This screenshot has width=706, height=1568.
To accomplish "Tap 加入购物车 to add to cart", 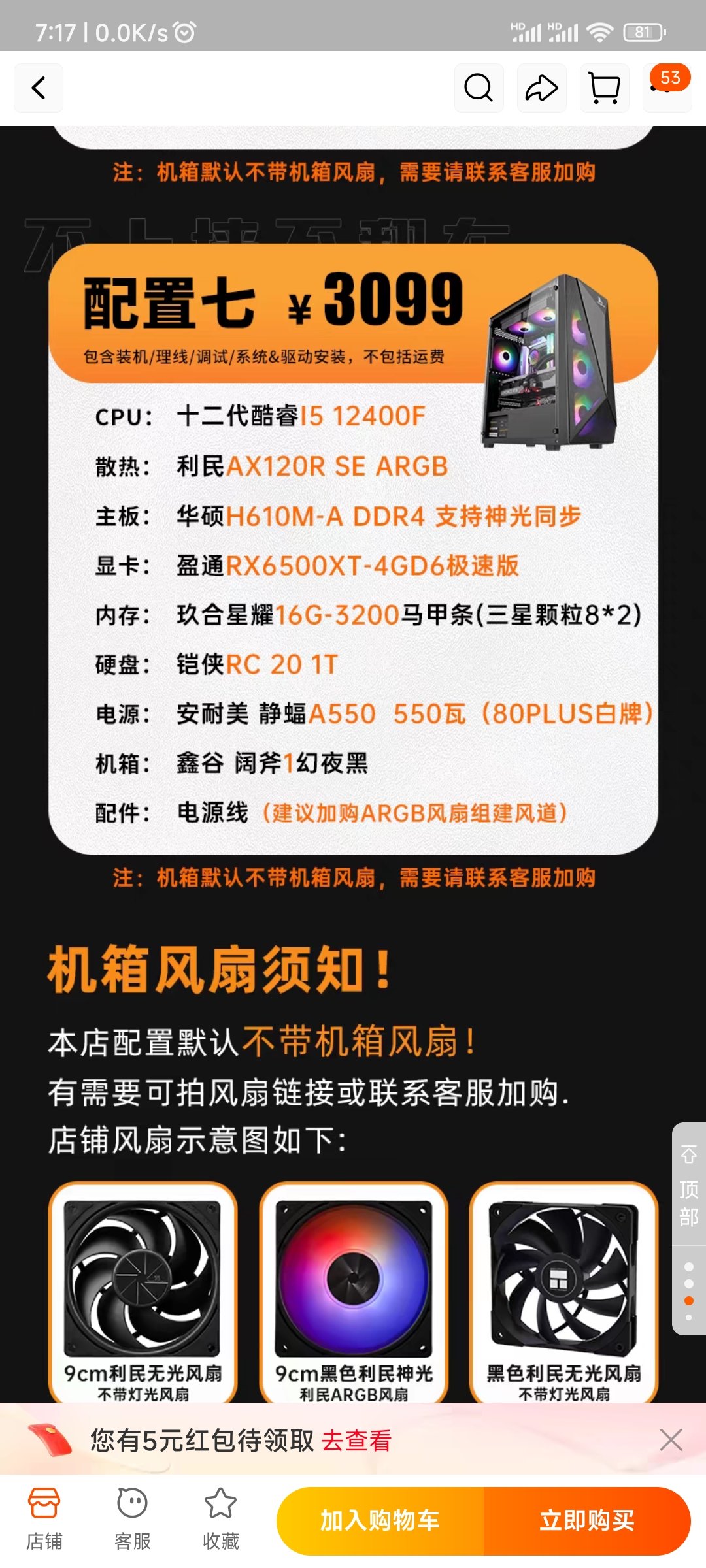I will point(380,1521).
